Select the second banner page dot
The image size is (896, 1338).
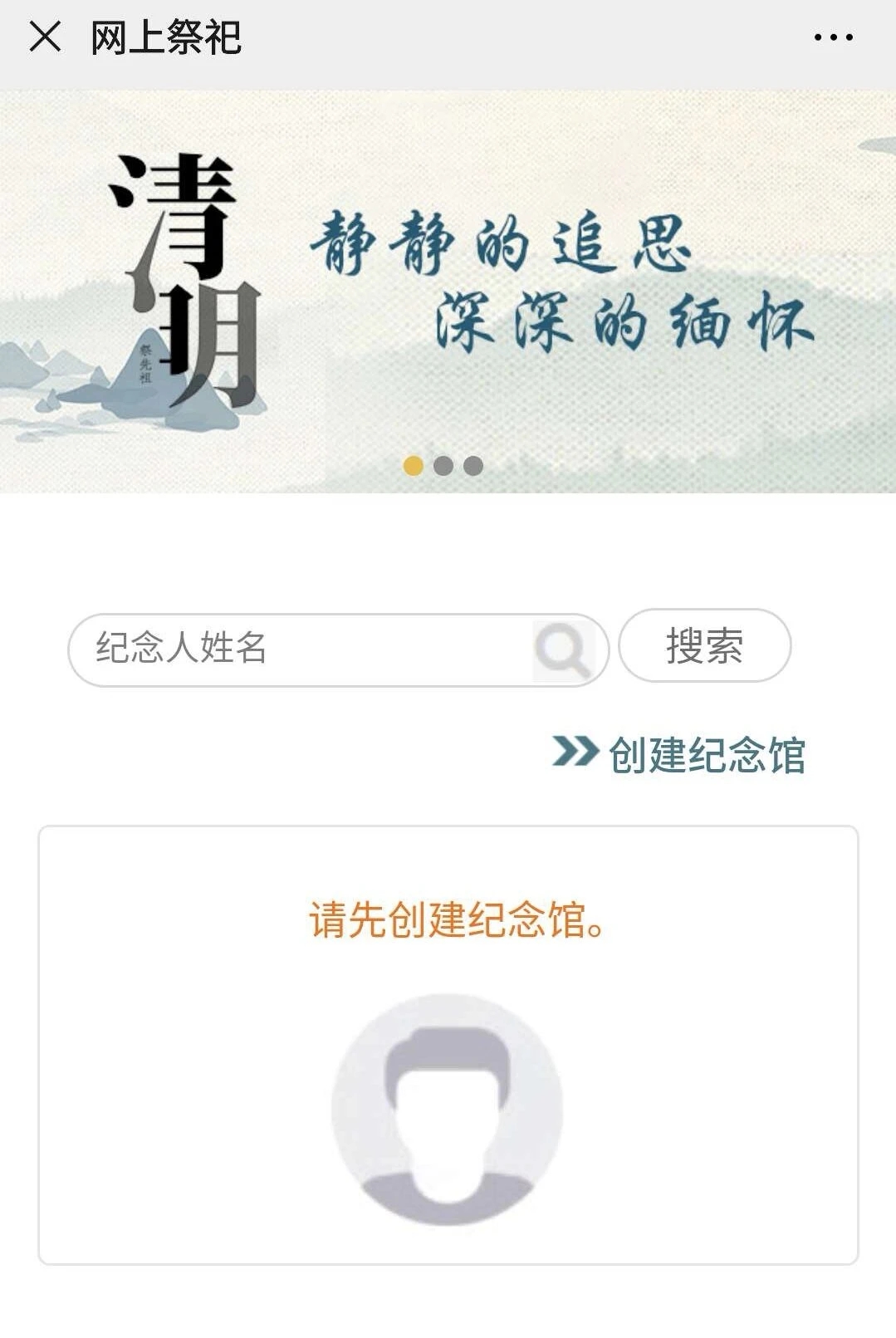pyautogui.click(x=443, y=466)
